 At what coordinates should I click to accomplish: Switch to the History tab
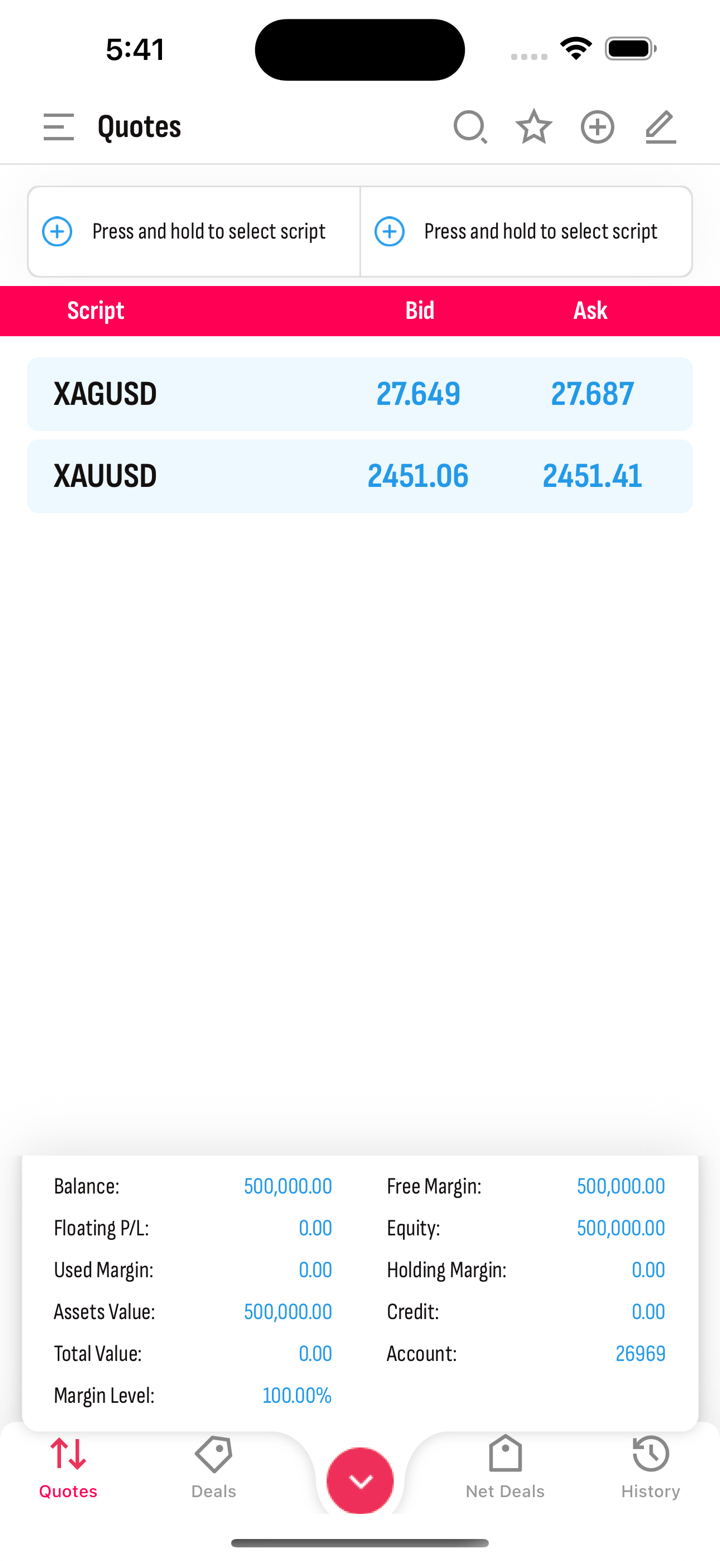pyautogui.click(x=650, y=1467)
